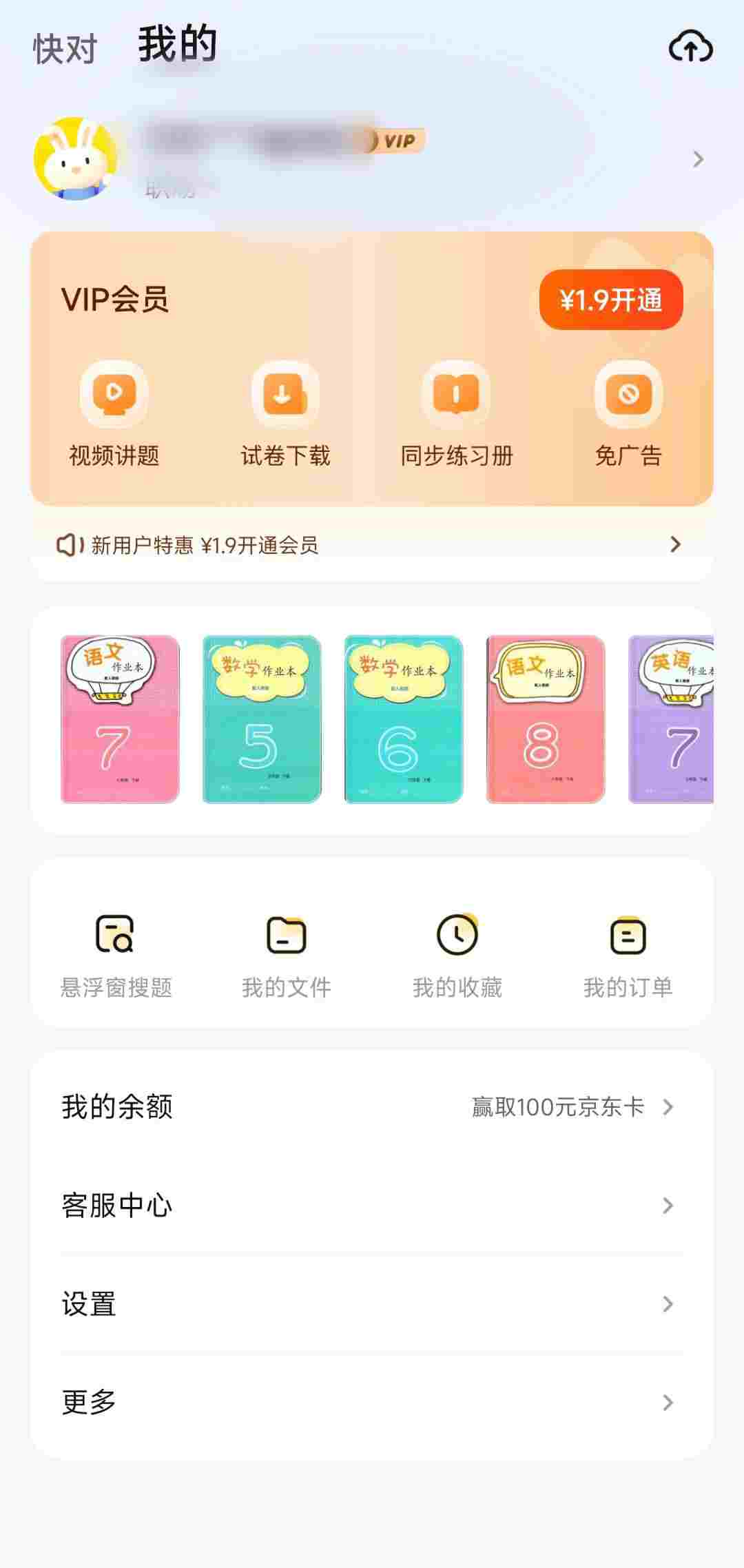Open the 数学 grade 6 workbook
The image size is (744, 1568).
click(404, 719)
